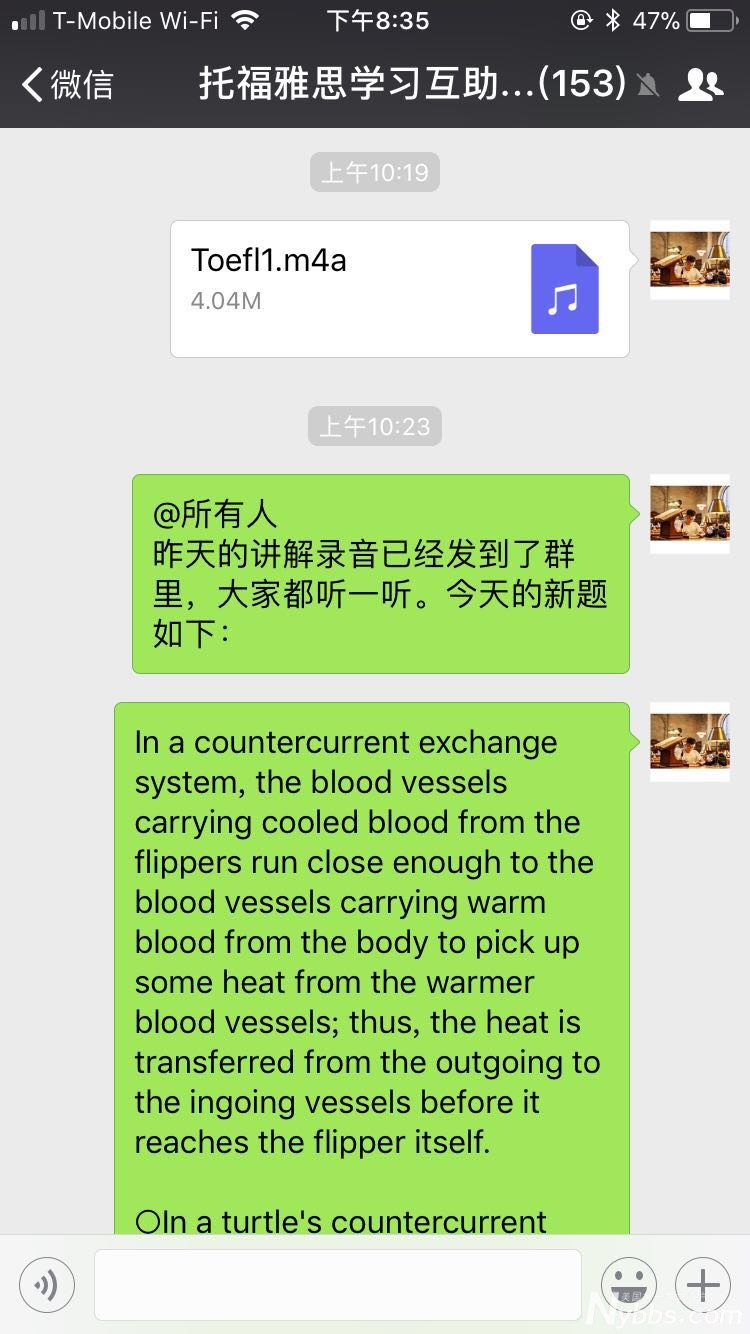
Task: Open the group members info icon
Action: (x=700, y=85)
